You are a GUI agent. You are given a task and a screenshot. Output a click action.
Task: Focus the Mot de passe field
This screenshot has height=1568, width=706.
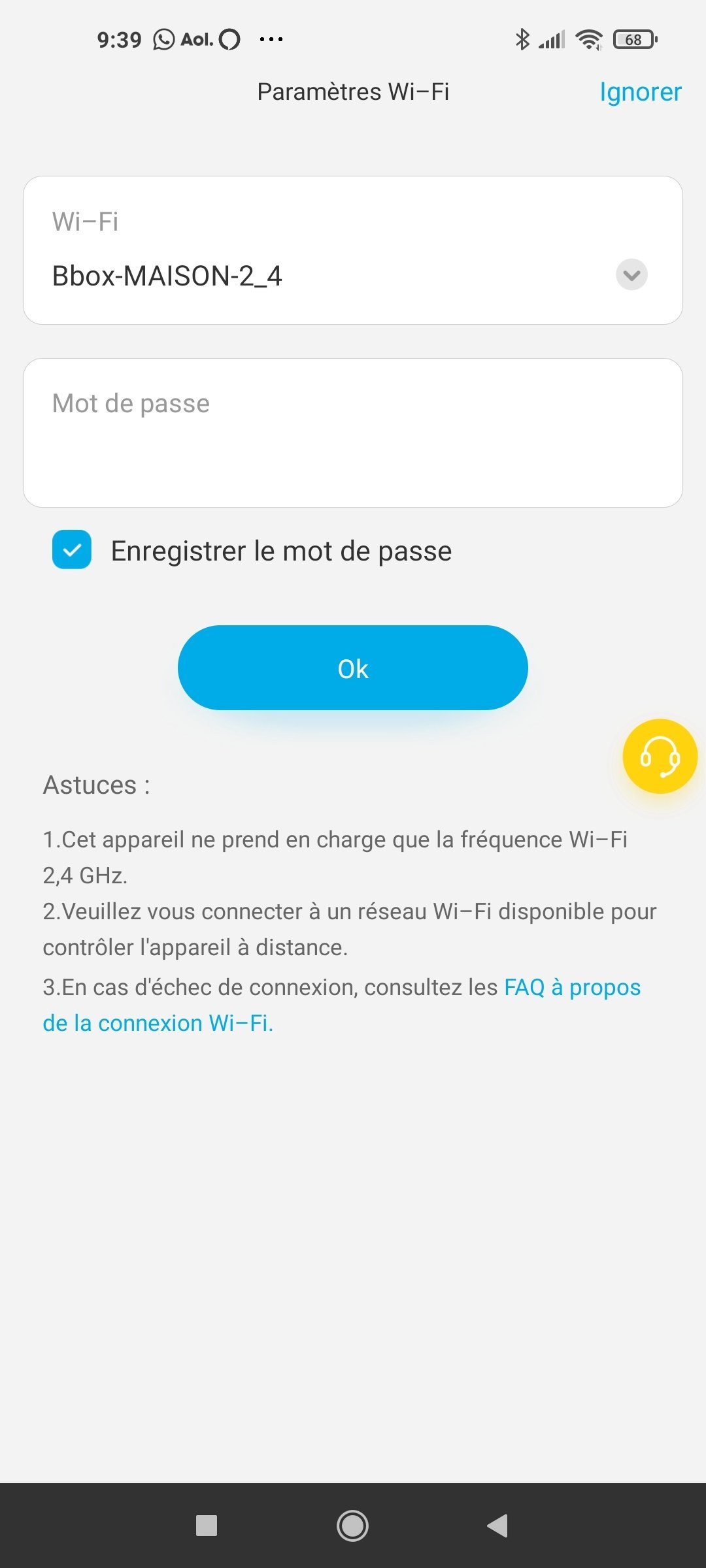(353, 433)
